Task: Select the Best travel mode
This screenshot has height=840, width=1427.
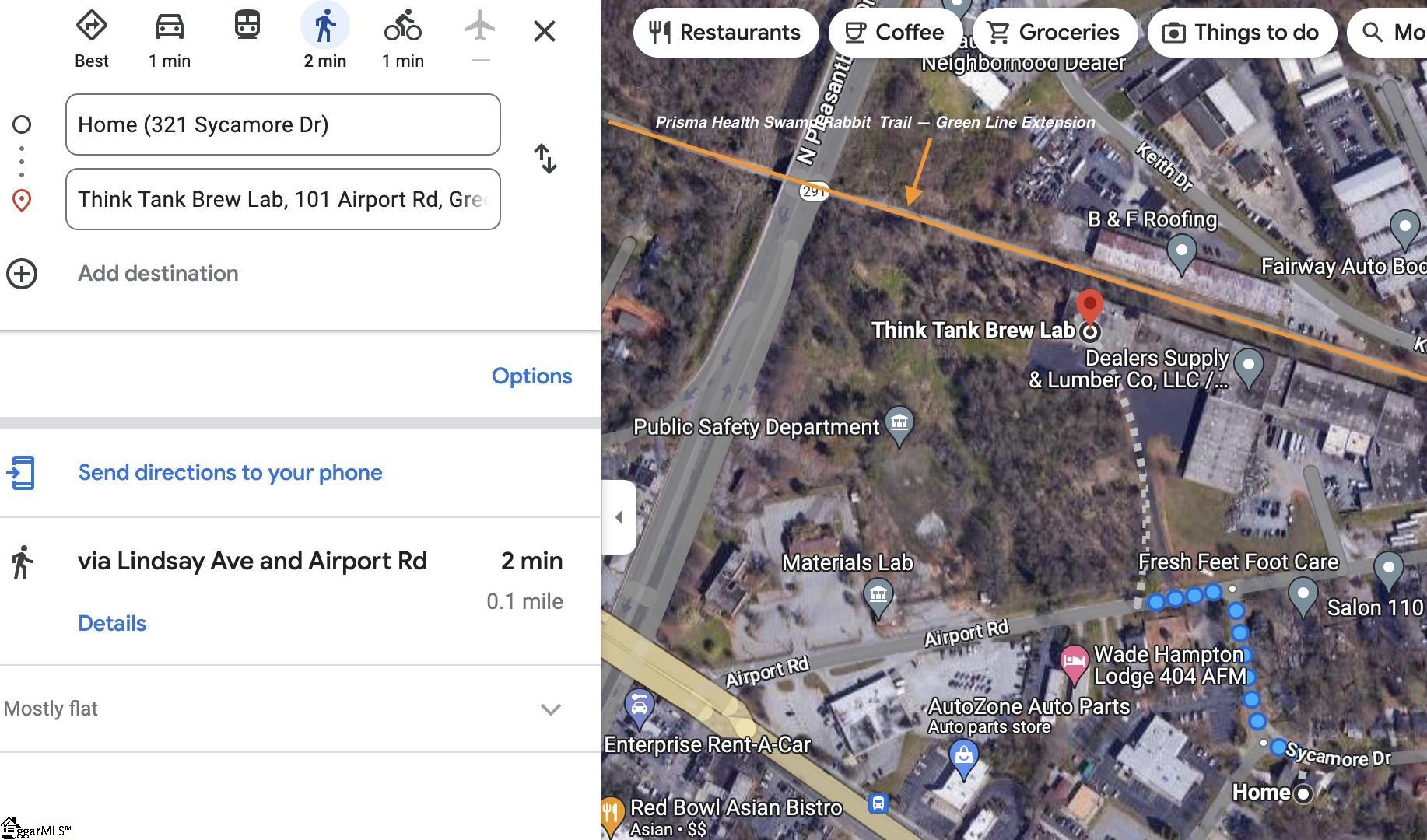Action: (x=91, y=38)
